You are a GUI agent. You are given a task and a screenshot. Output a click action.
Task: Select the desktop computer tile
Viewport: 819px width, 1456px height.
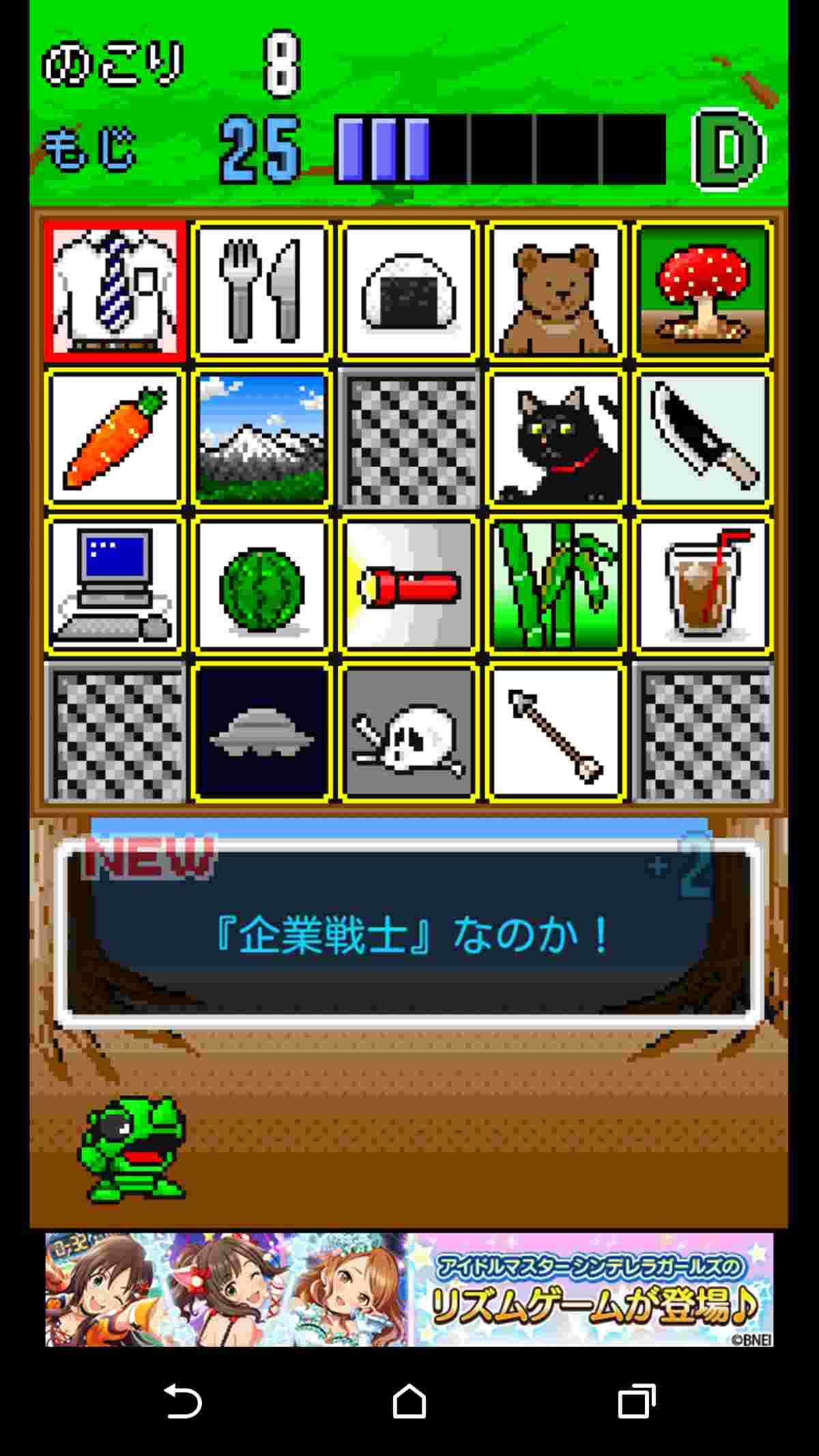tap(115, 585)
